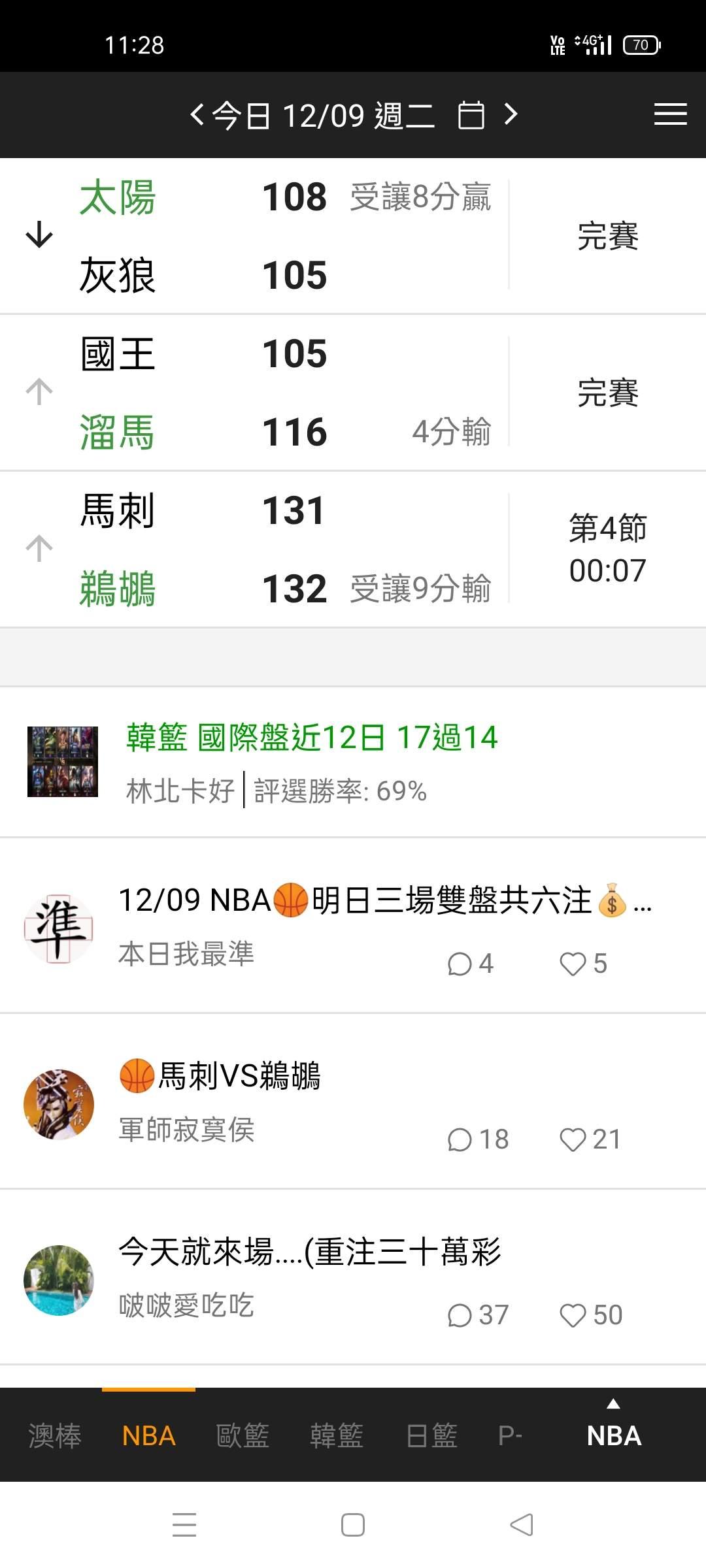Like the 馬刺VS鵜鶘 post
This screenshot has height=1568, width=706.
tap(573, 1140)
